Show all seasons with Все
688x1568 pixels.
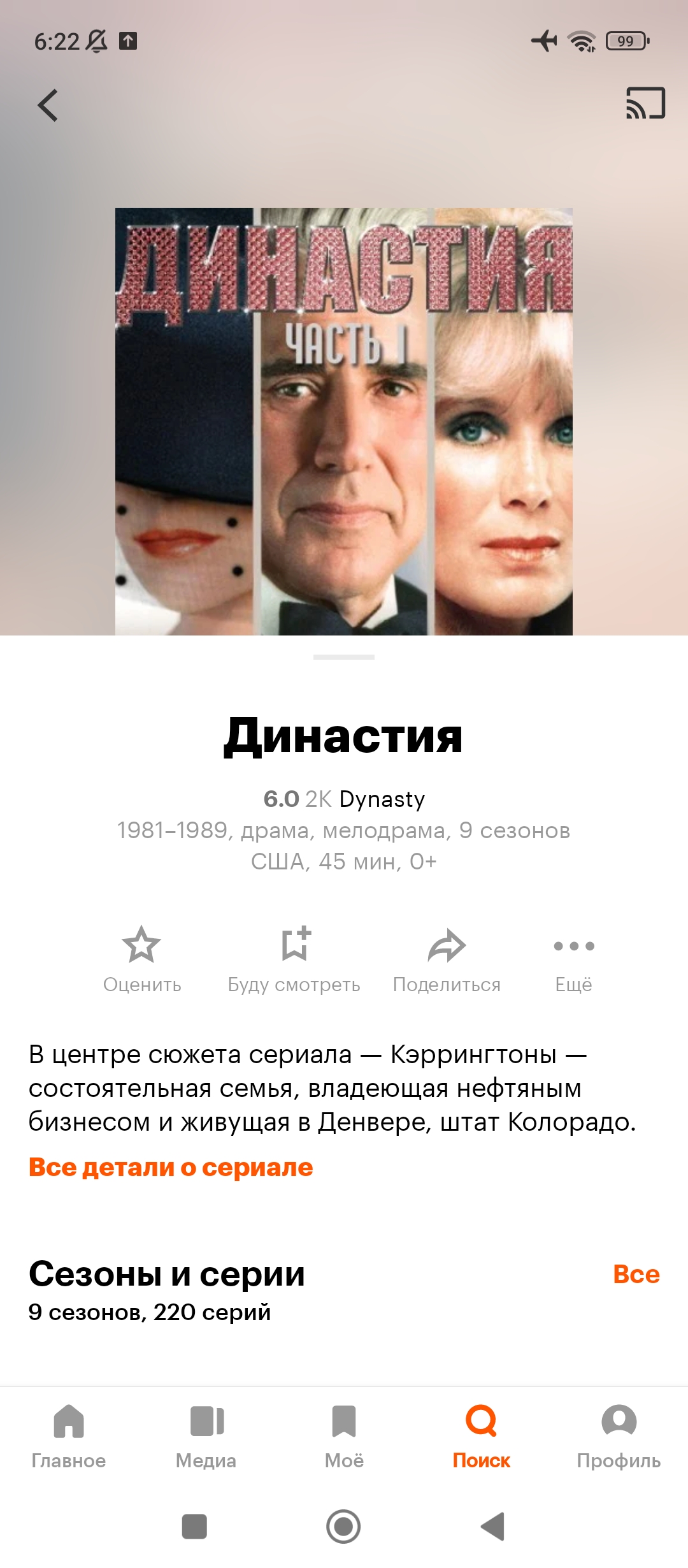636,1274
